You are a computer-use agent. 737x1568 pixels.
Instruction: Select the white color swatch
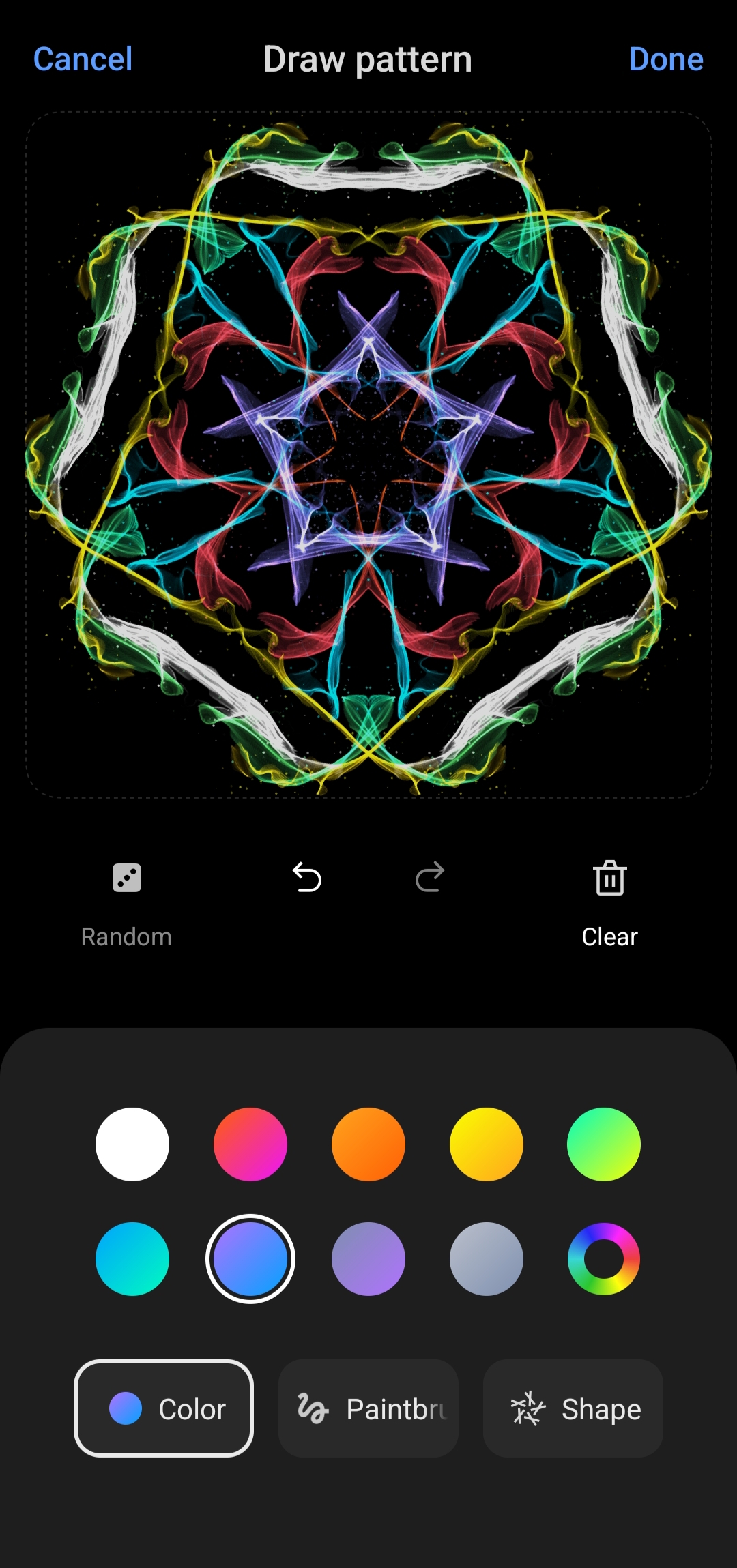132,1144
